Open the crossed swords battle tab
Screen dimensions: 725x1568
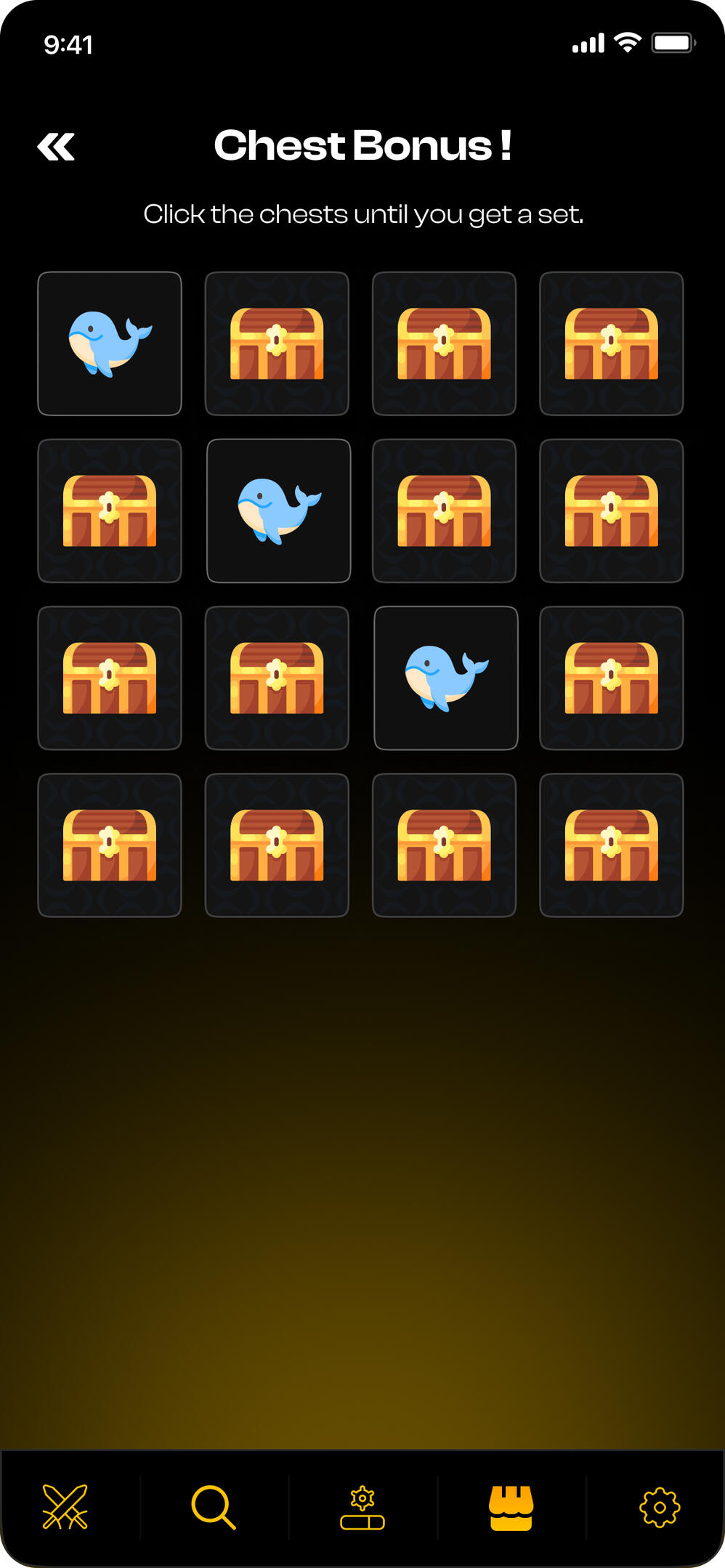click(x=65, y=1507)
